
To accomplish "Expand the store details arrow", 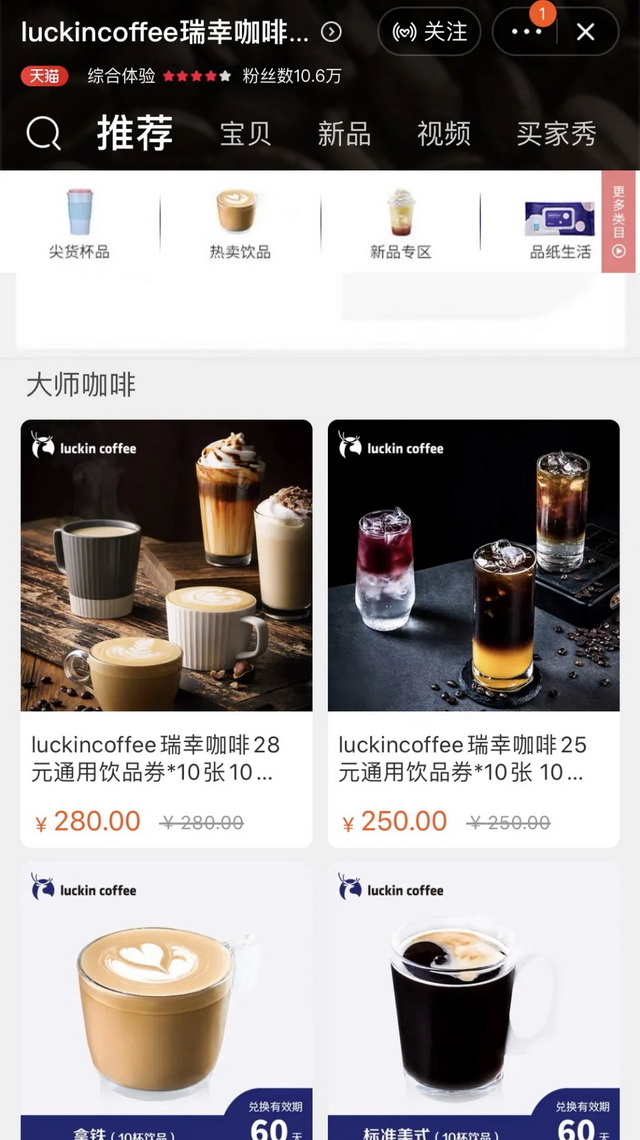I will click(331, 32).
